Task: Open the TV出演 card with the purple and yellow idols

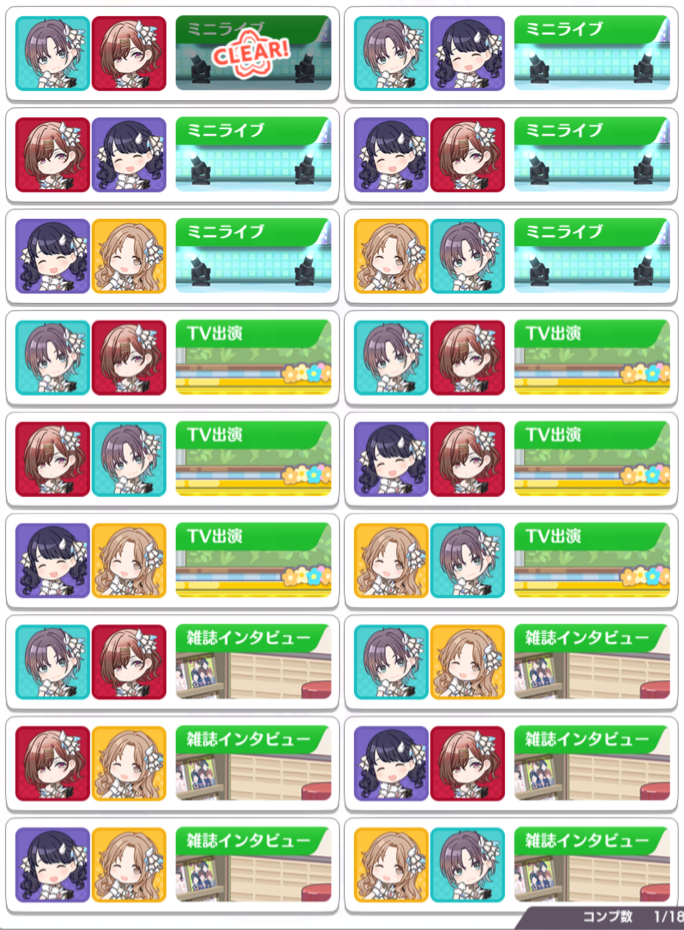Action: [172, 560]
